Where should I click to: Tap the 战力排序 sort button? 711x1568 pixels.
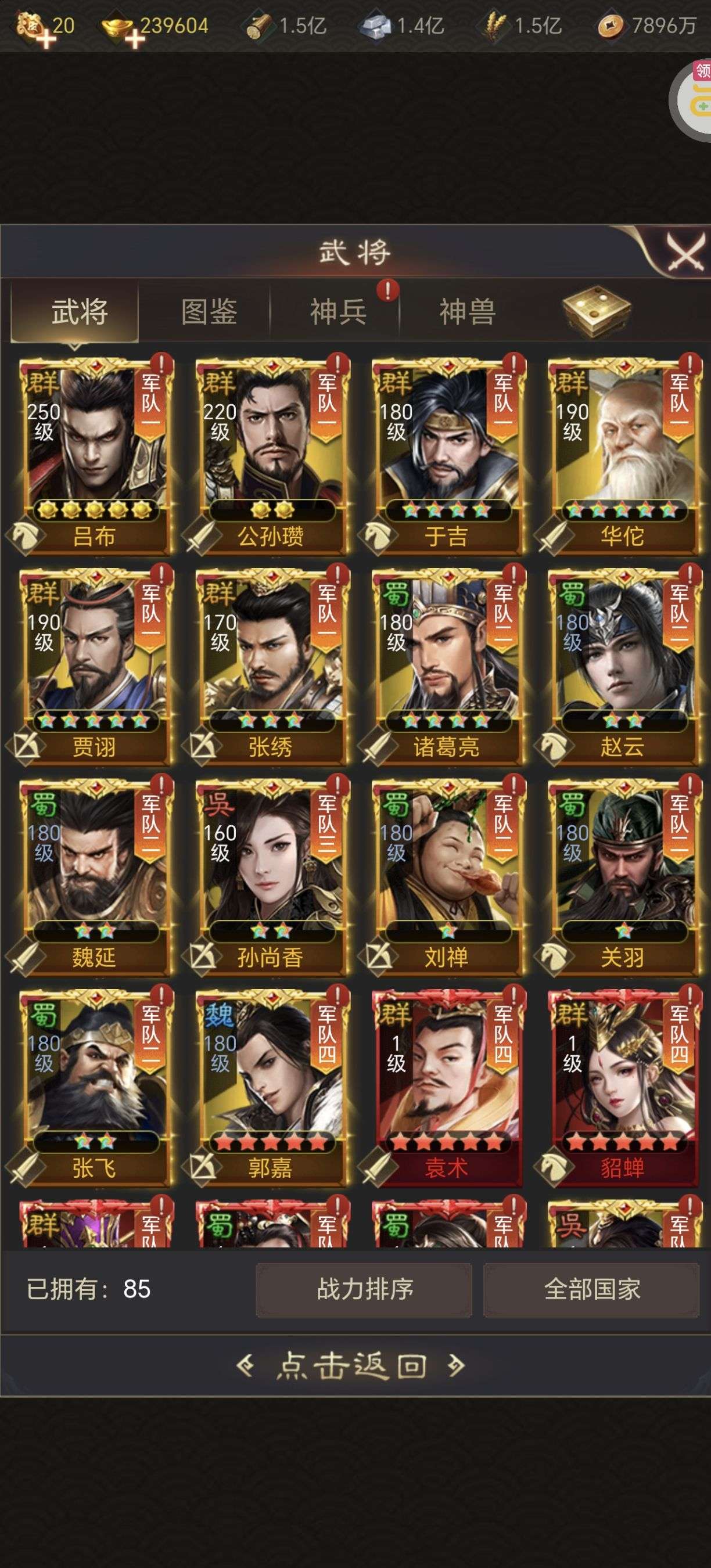coord(364,1289)
